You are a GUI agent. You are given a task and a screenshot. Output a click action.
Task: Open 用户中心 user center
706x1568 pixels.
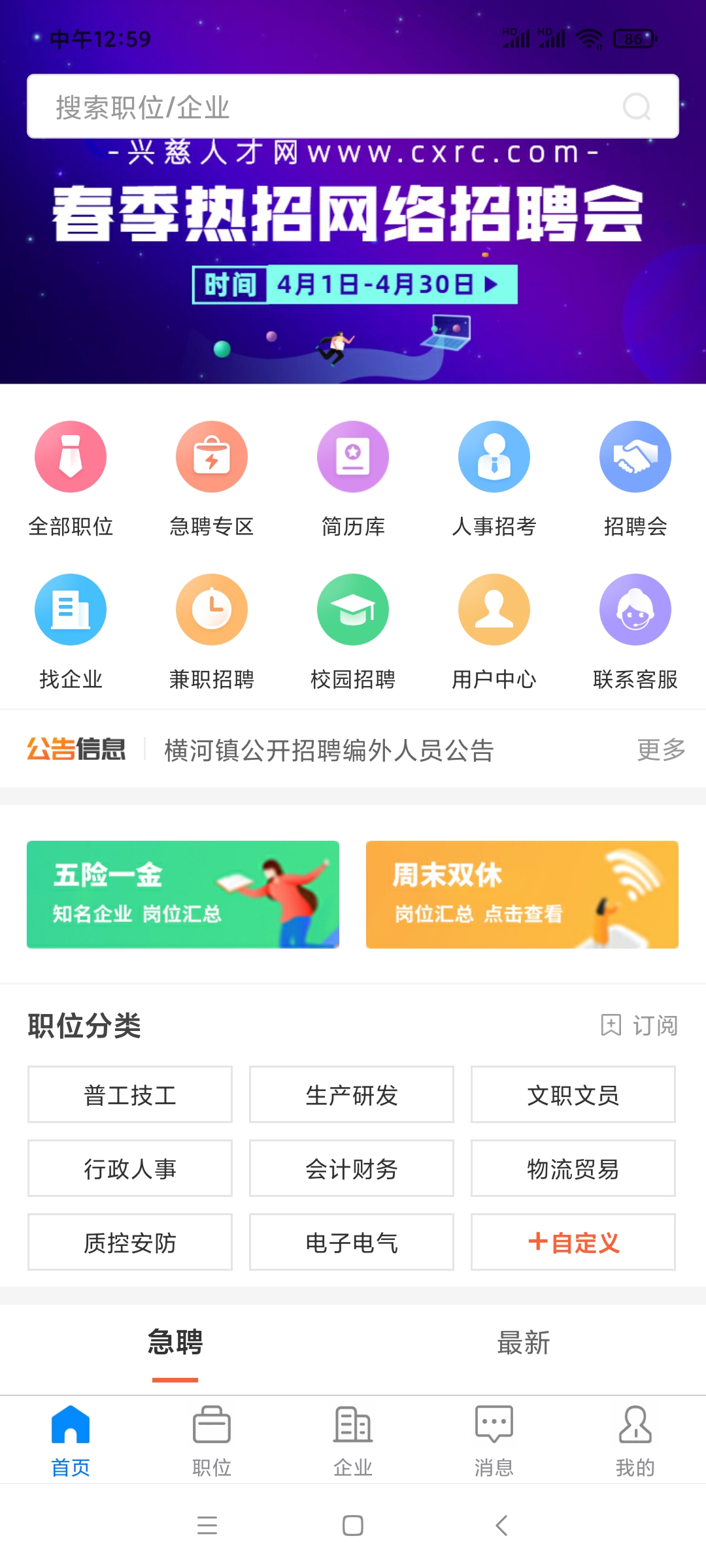pyautogui.click(x=494, y=610)
